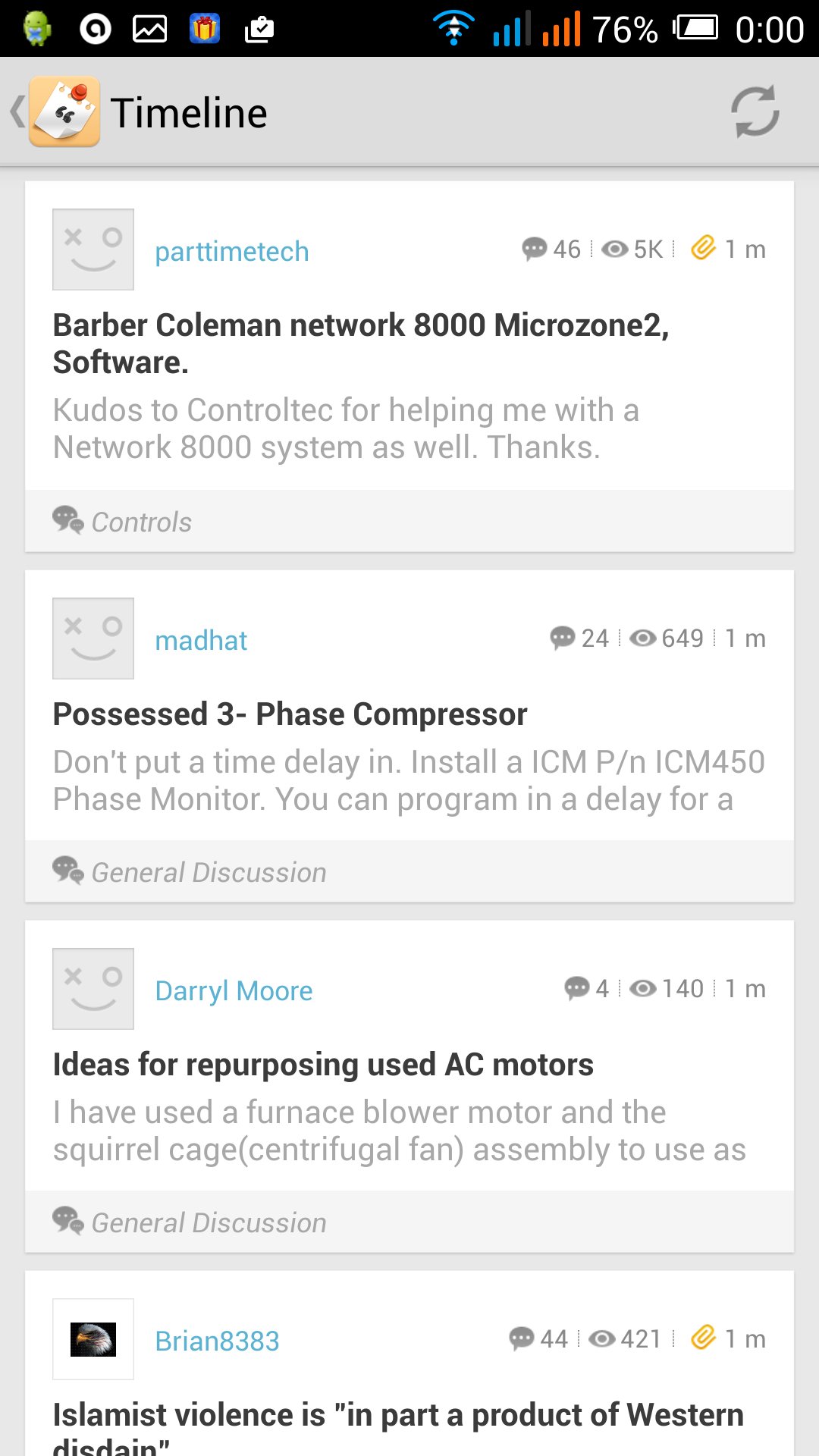Open General Discussion under Darryl Moore's post

[x=209, y=1222]
